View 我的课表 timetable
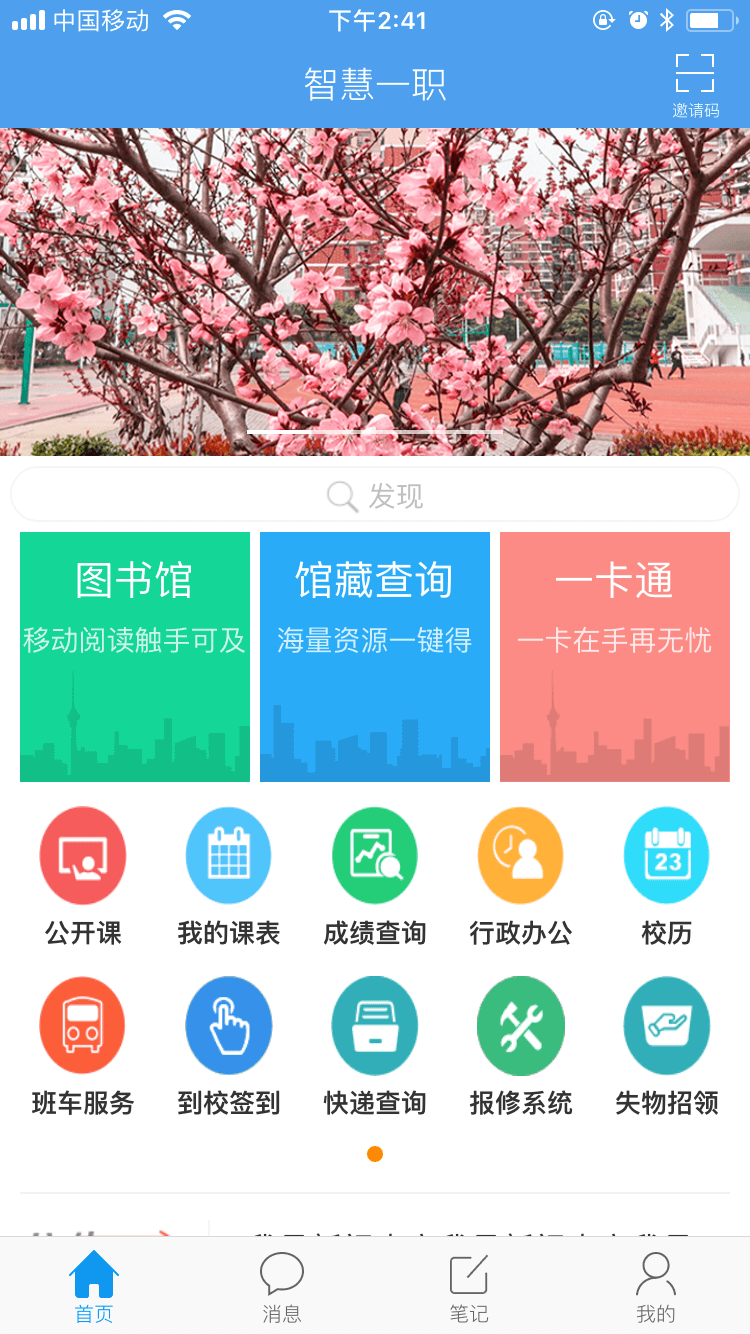 pyautogui.click(x=229, y=856)
